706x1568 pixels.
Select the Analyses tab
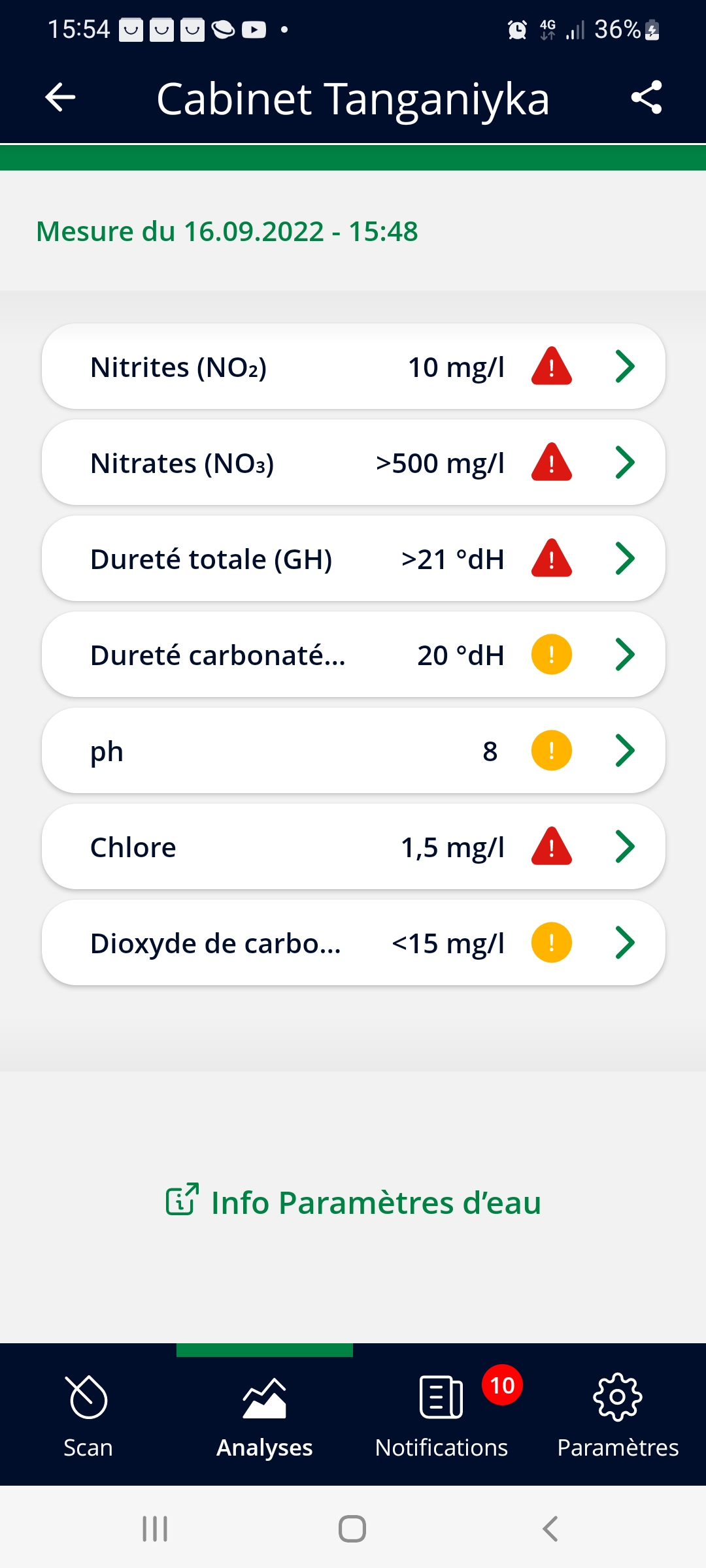coord(265,1415)
